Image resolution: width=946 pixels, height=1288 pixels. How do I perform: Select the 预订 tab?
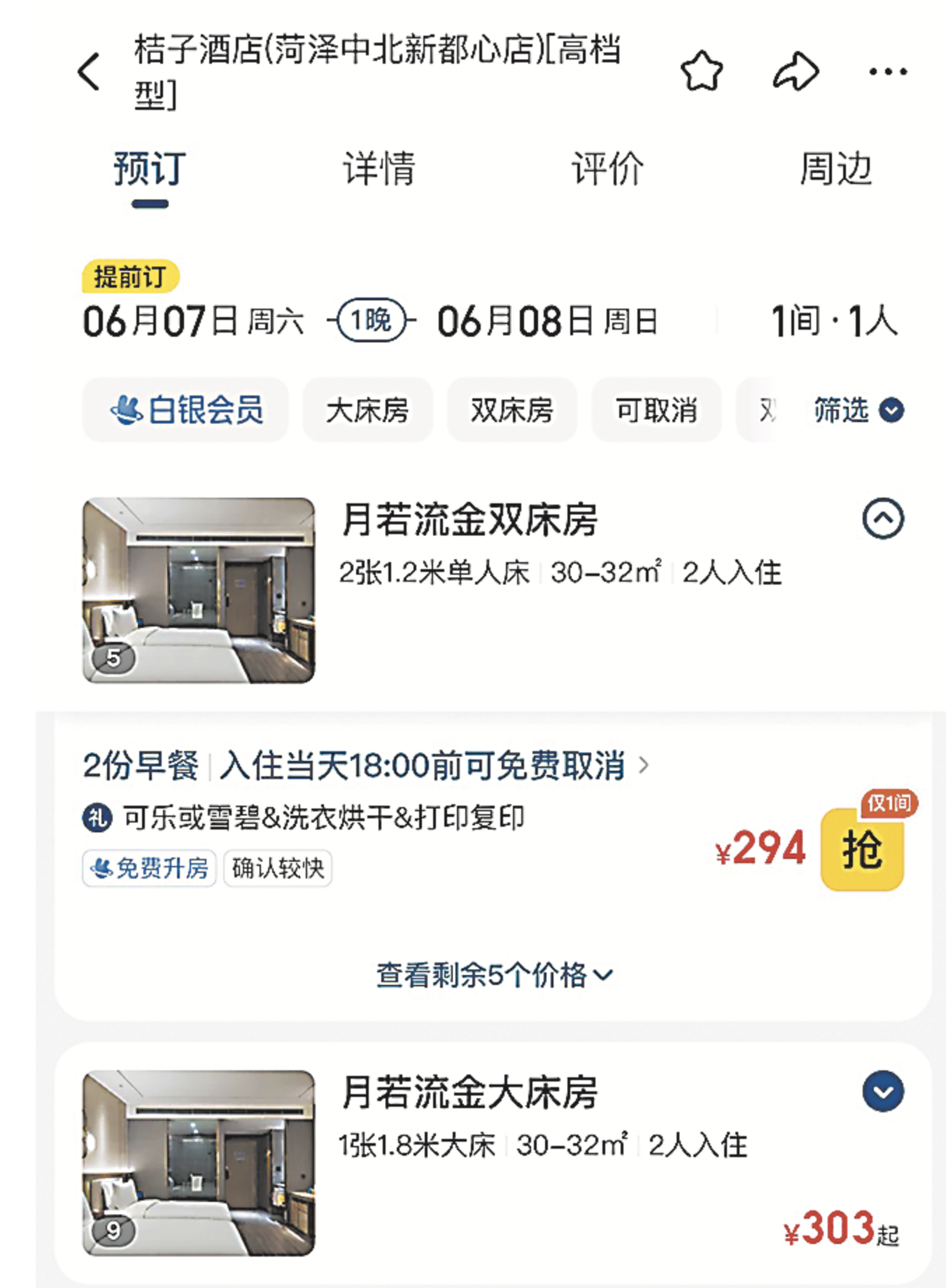pos(150,169)
